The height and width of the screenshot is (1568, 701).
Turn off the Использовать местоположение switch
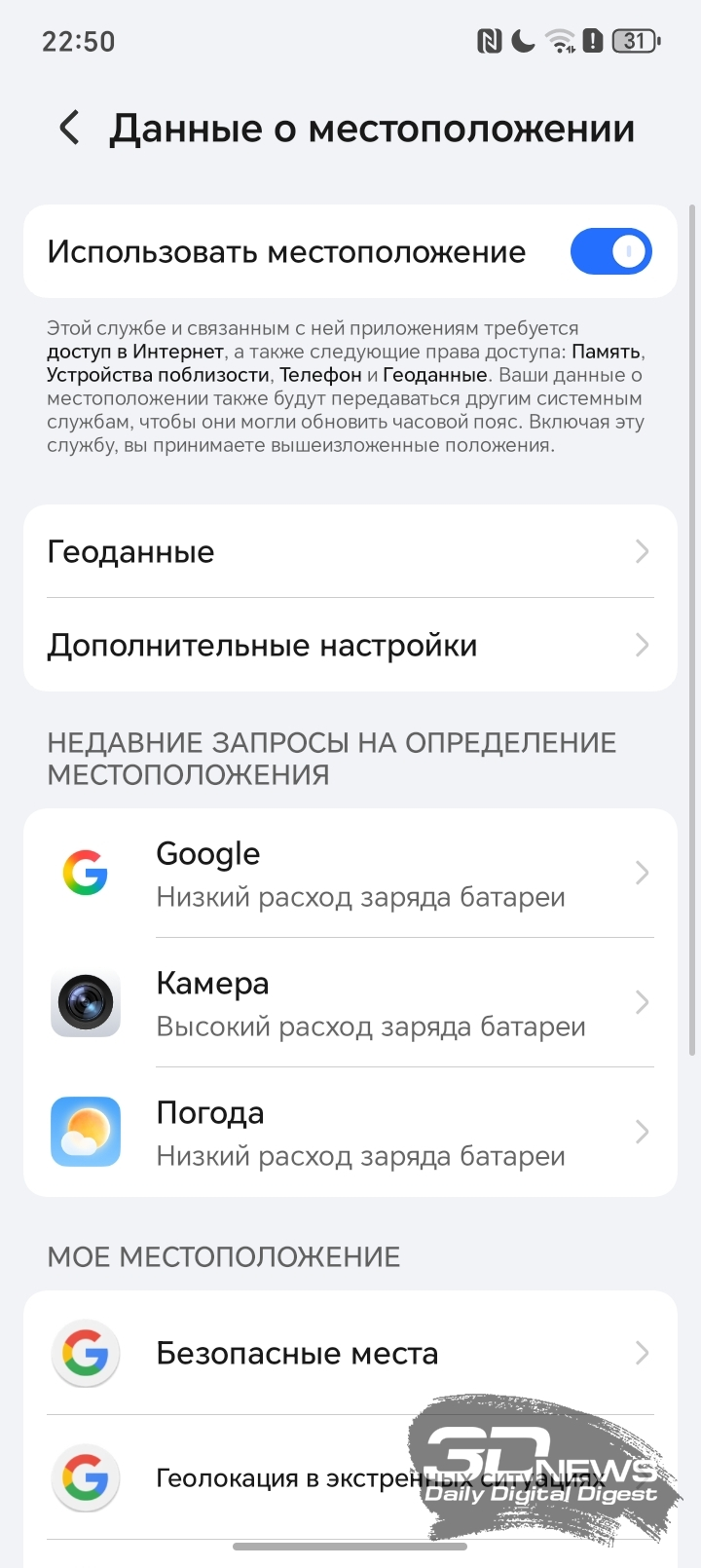pyautogui.click(x=610, y=251)
